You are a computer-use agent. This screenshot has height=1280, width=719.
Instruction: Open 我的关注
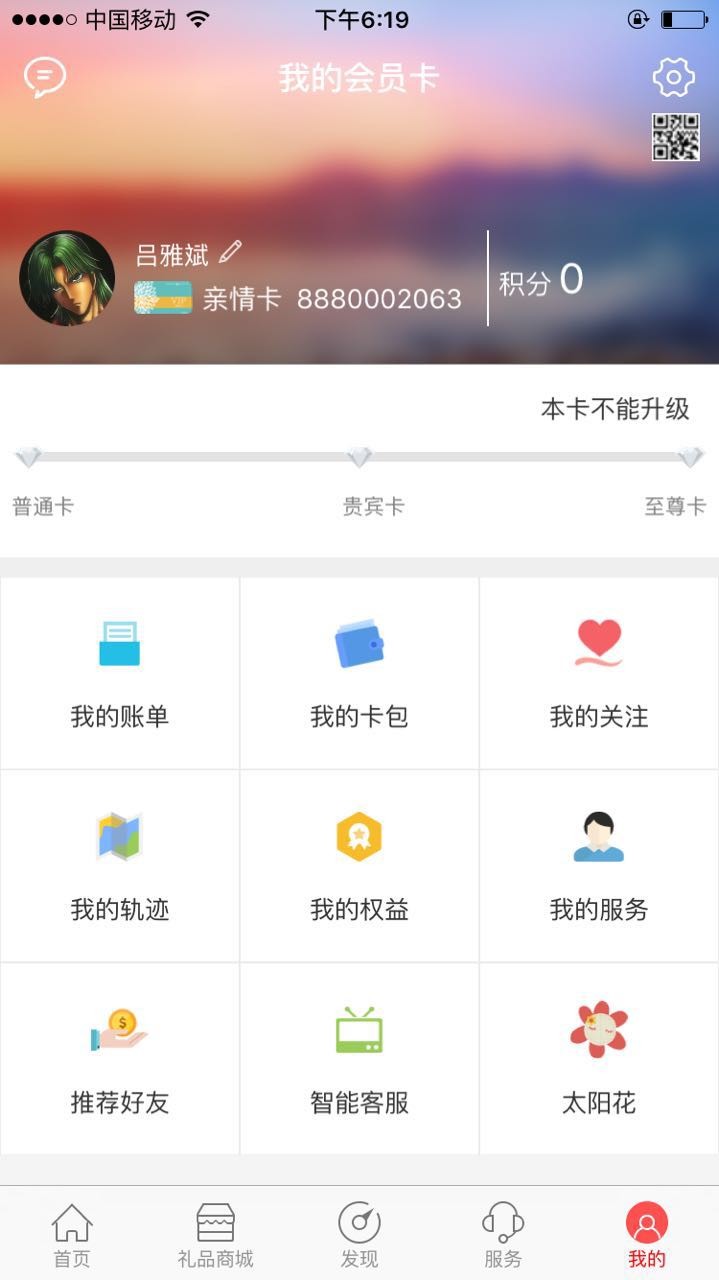click(599, 673)
